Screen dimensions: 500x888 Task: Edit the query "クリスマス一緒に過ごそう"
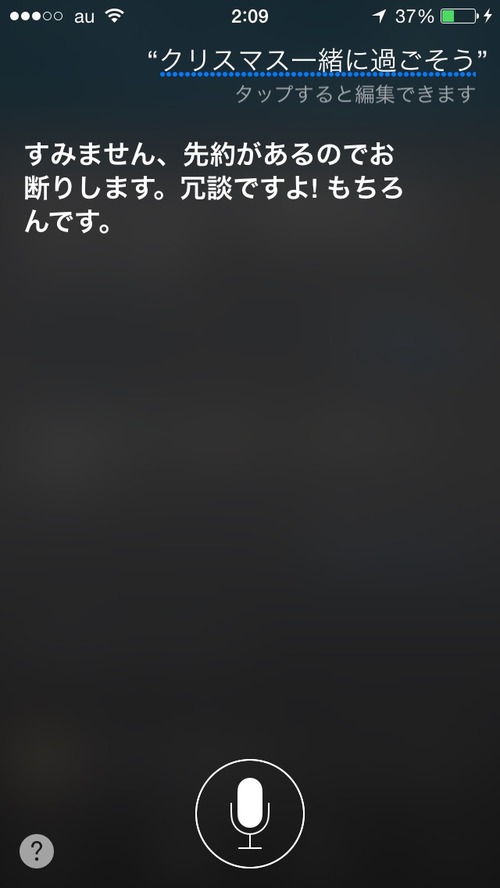coord(317,61)
